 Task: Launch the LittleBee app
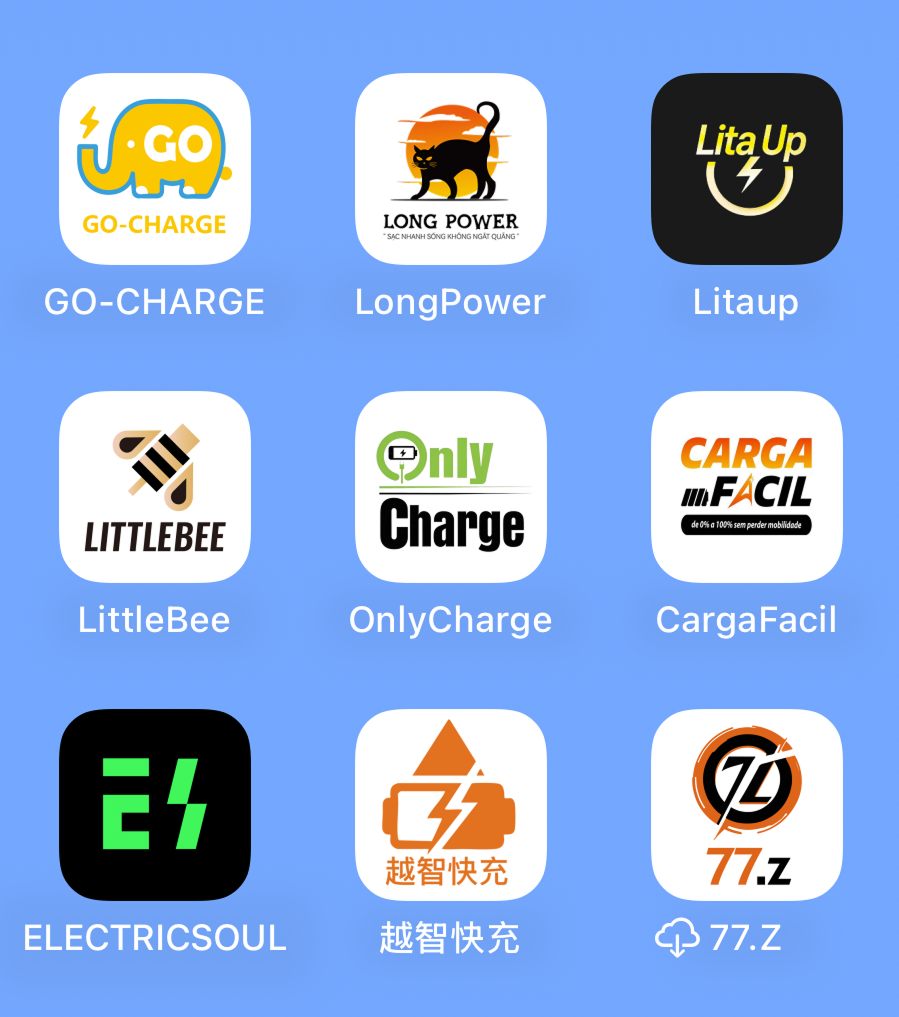click(x=155, y=486)
